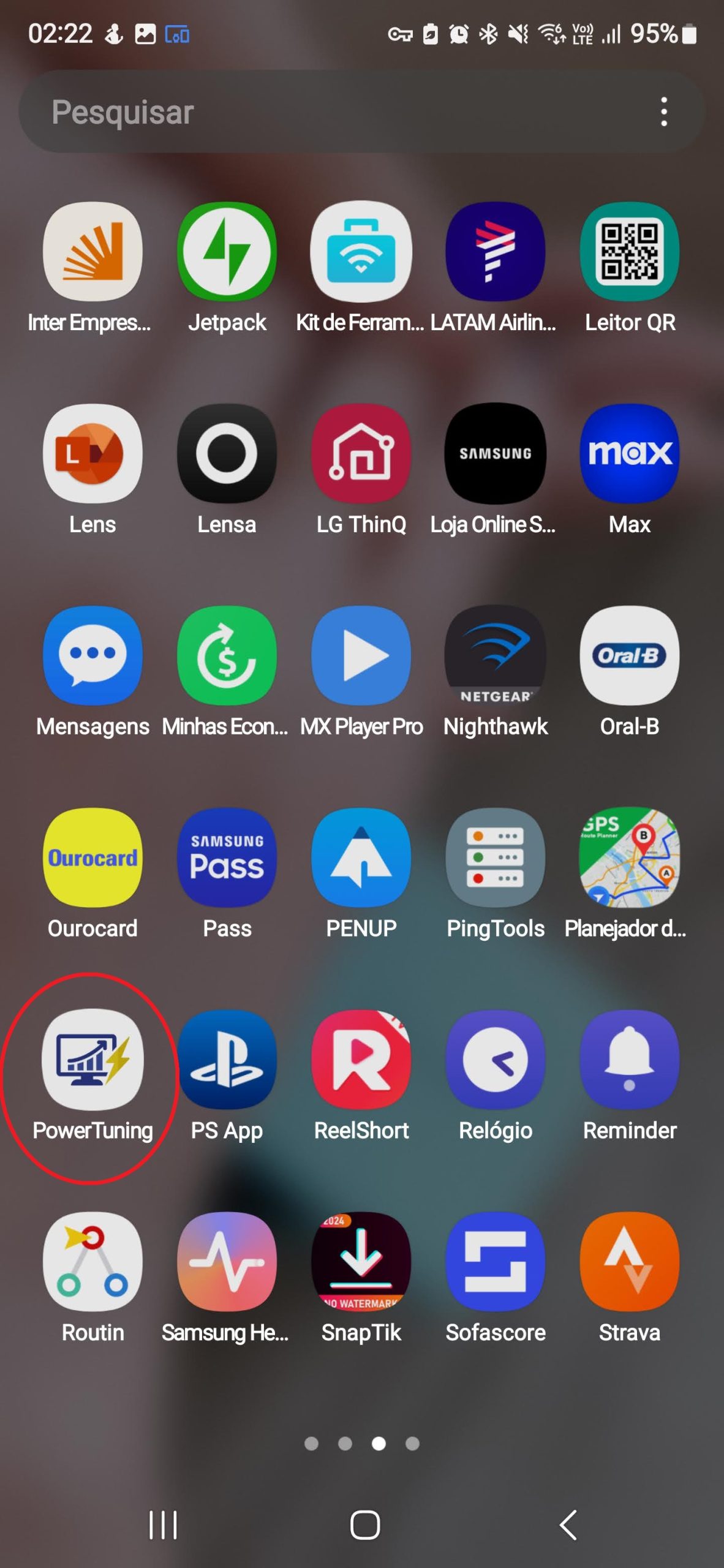The image size is (724, 1568).
Task: Open Mensagens messaging app
Action: [92, 656]
